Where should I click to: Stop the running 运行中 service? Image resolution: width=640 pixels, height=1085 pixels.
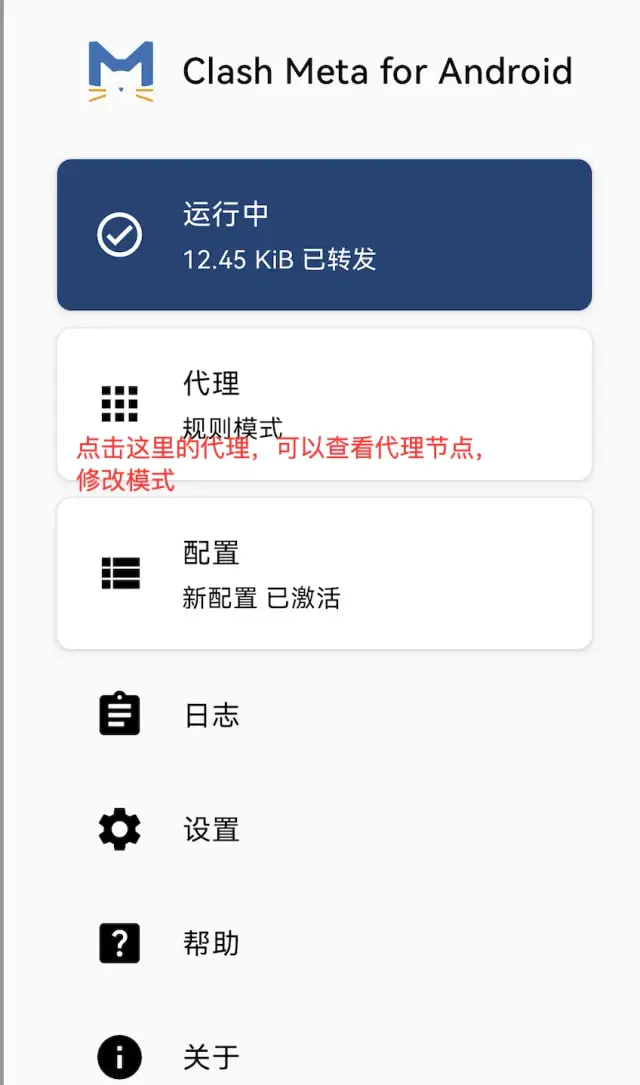324,235
